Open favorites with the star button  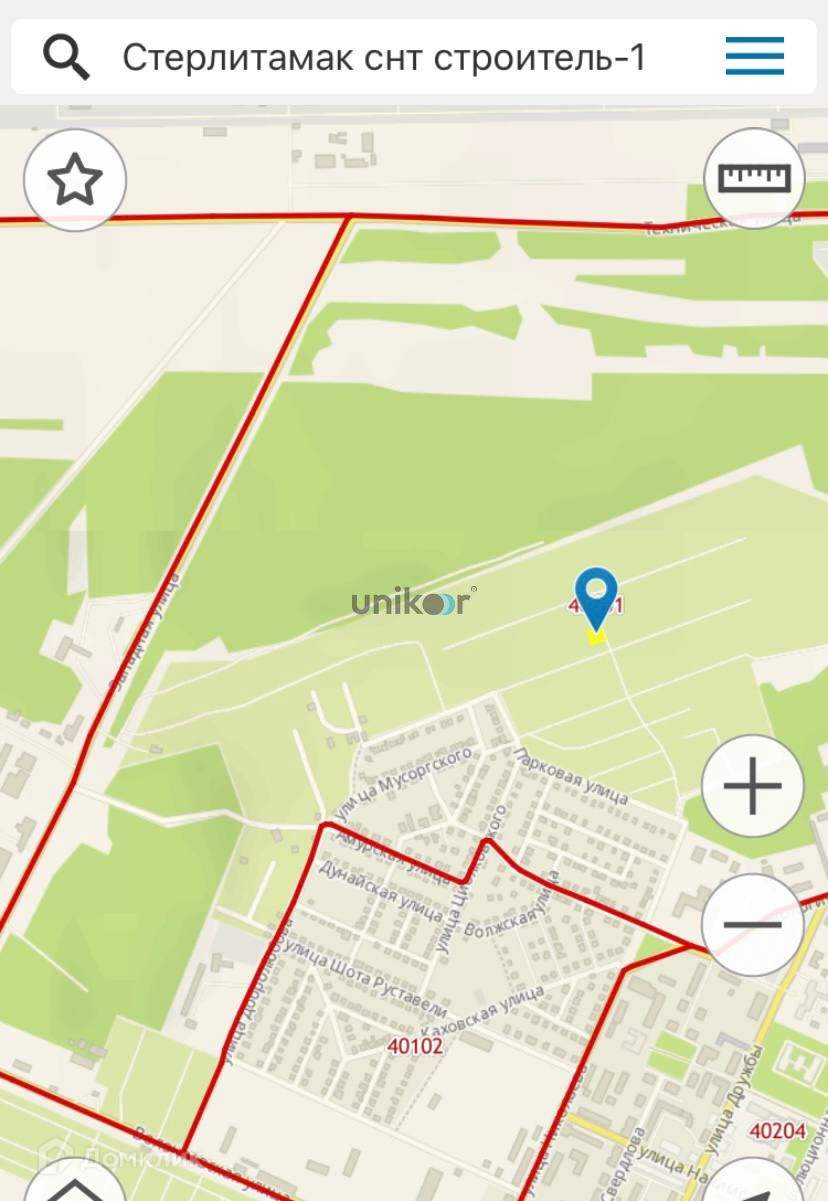point(75,181)
